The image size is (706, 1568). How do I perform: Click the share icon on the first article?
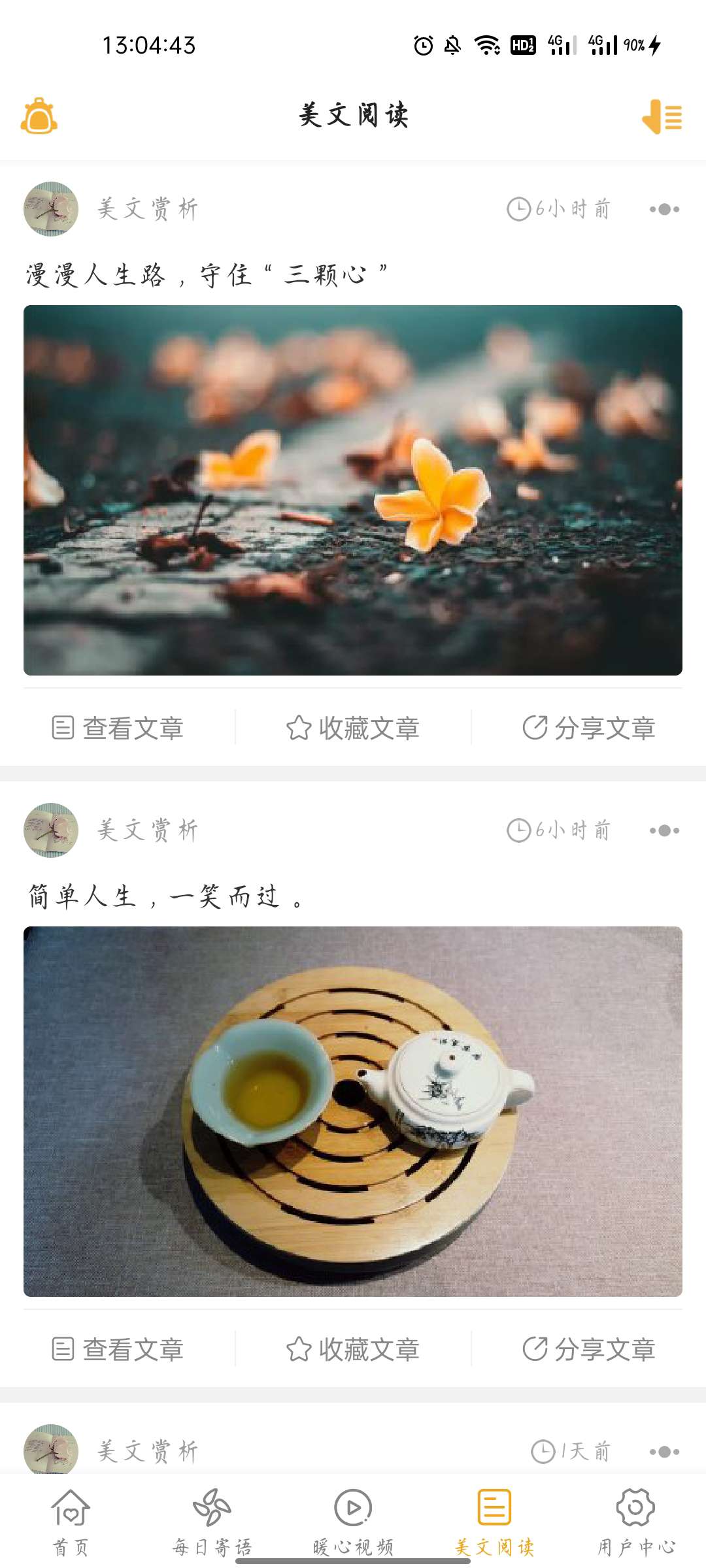pos(535,727)
